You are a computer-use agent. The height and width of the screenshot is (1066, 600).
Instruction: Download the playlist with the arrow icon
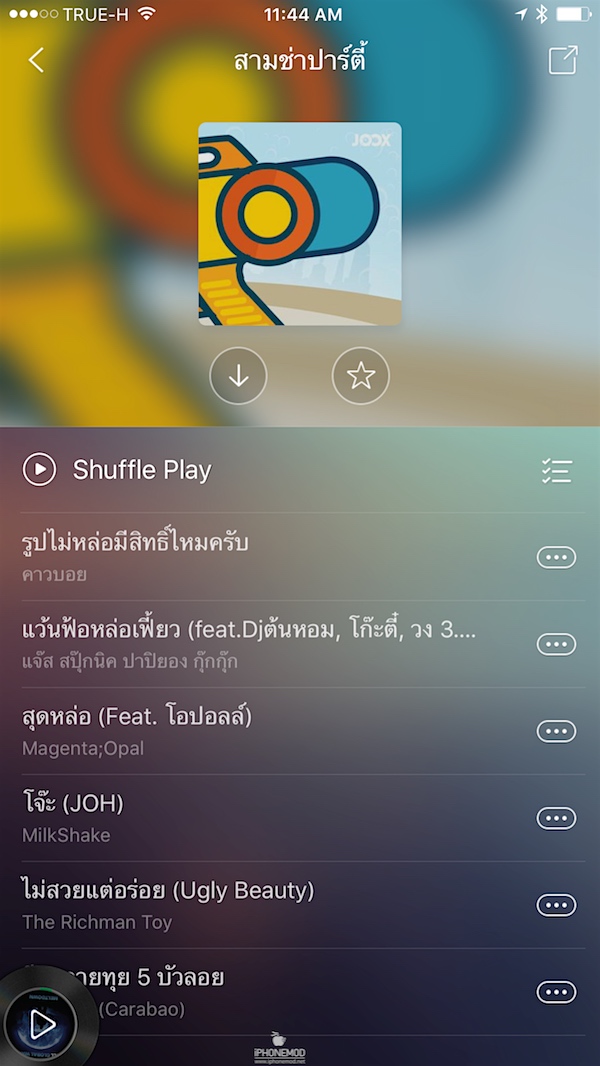238,376
